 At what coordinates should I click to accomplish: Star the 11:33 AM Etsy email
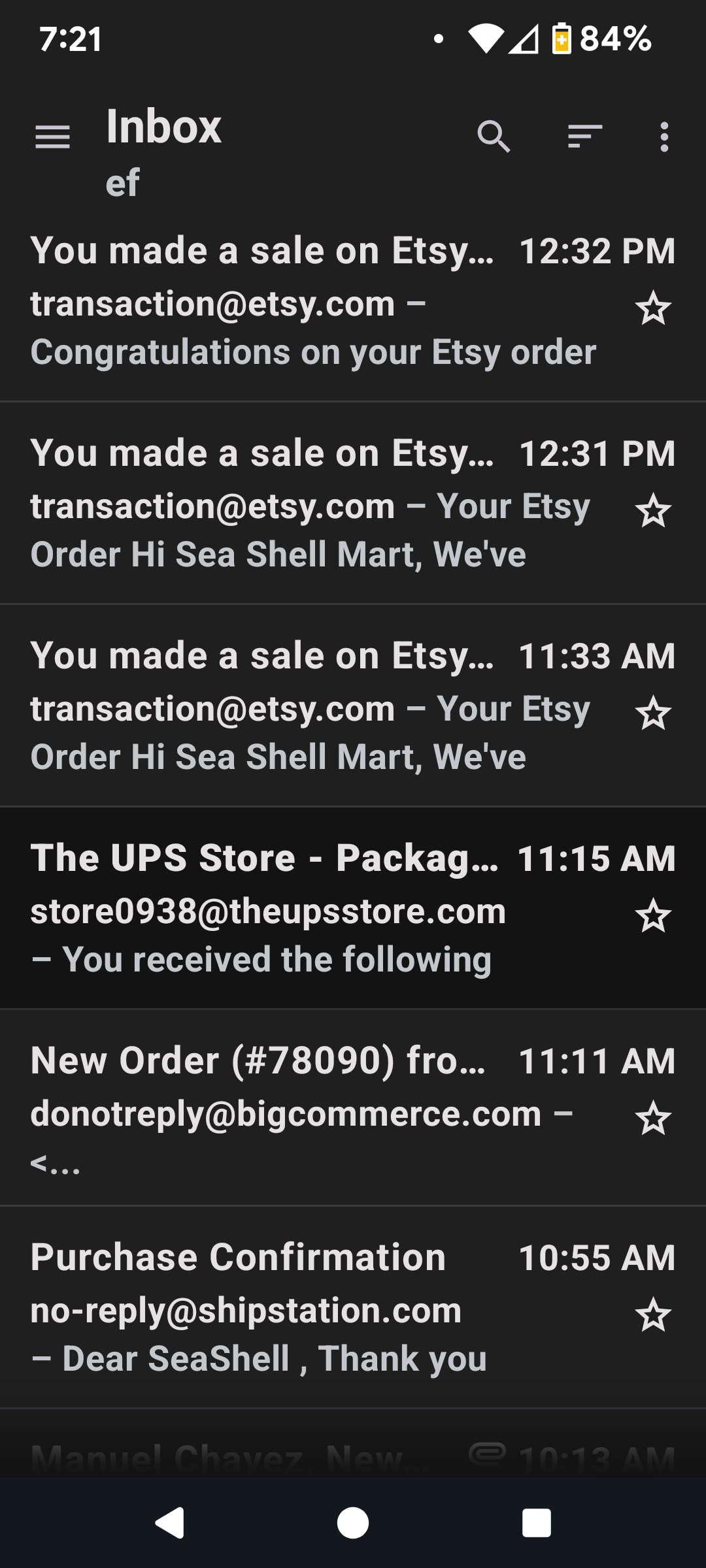[x=653, y=714]
